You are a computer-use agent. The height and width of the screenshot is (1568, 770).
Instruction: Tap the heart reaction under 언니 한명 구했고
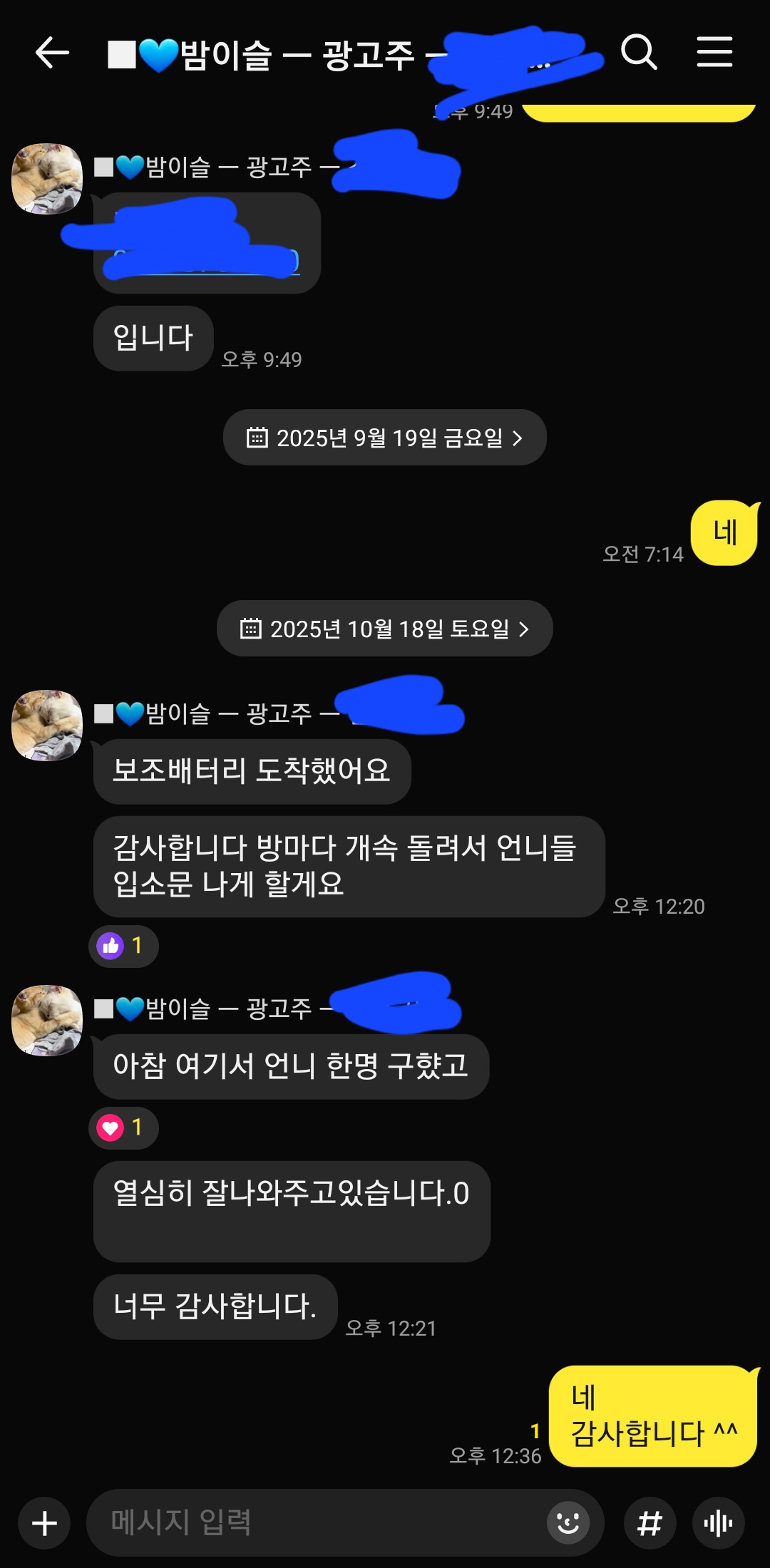(123, 1128)
